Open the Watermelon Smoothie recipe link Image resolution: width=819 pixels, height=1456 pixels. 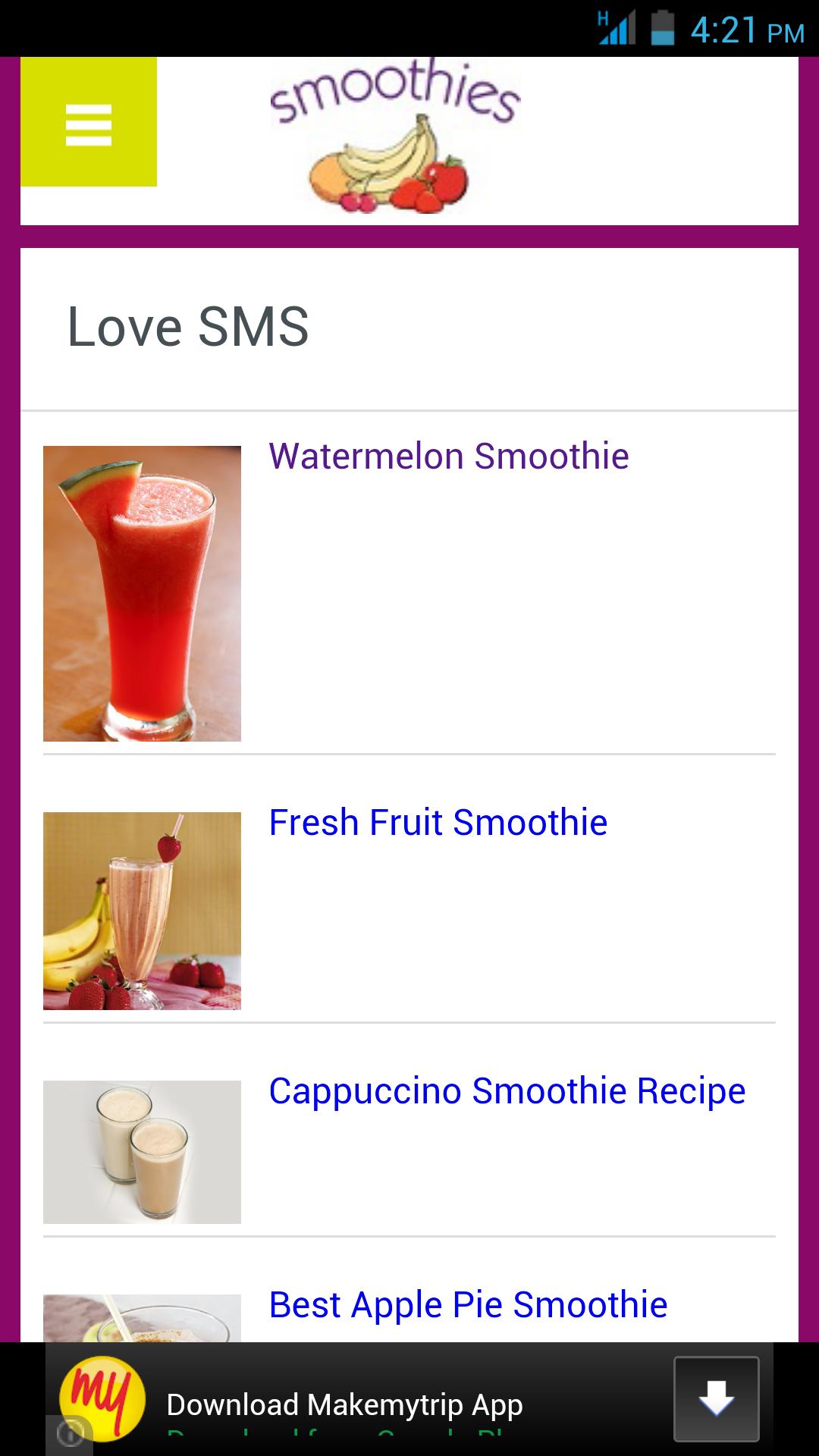(x=449, y=457)
